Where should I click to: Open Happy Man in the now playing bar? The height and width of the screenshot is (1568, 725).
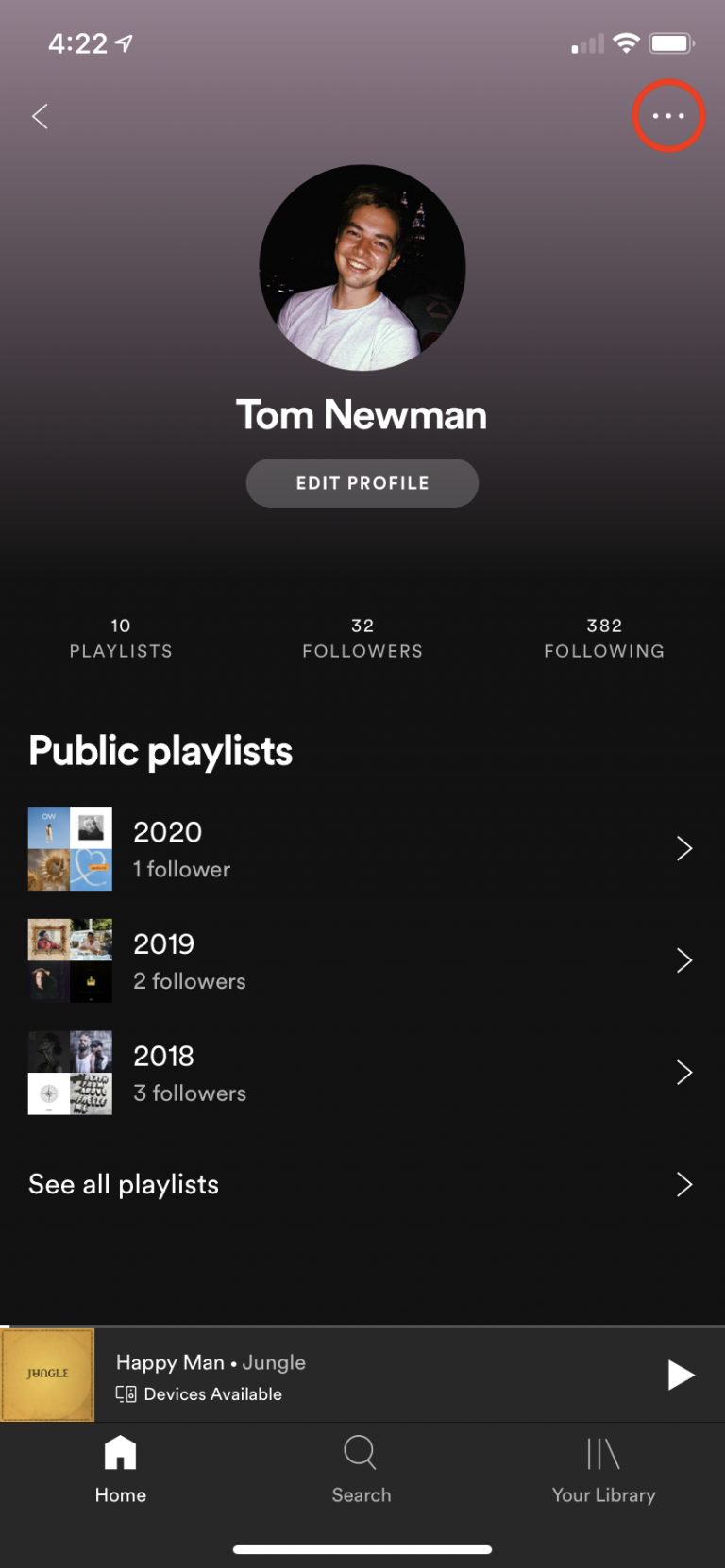pos(171,1362)
